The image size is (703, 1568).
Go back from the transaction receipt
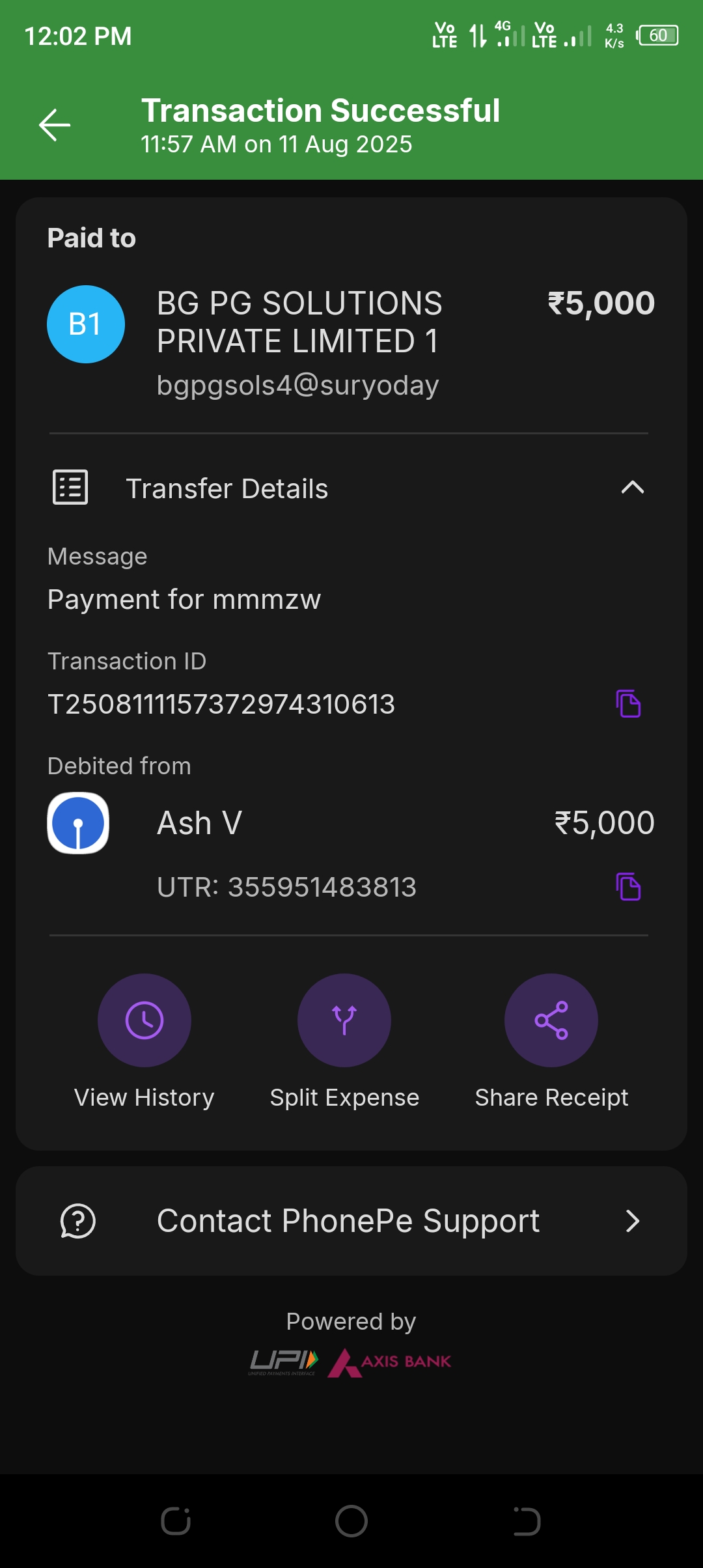click(55, 125)
